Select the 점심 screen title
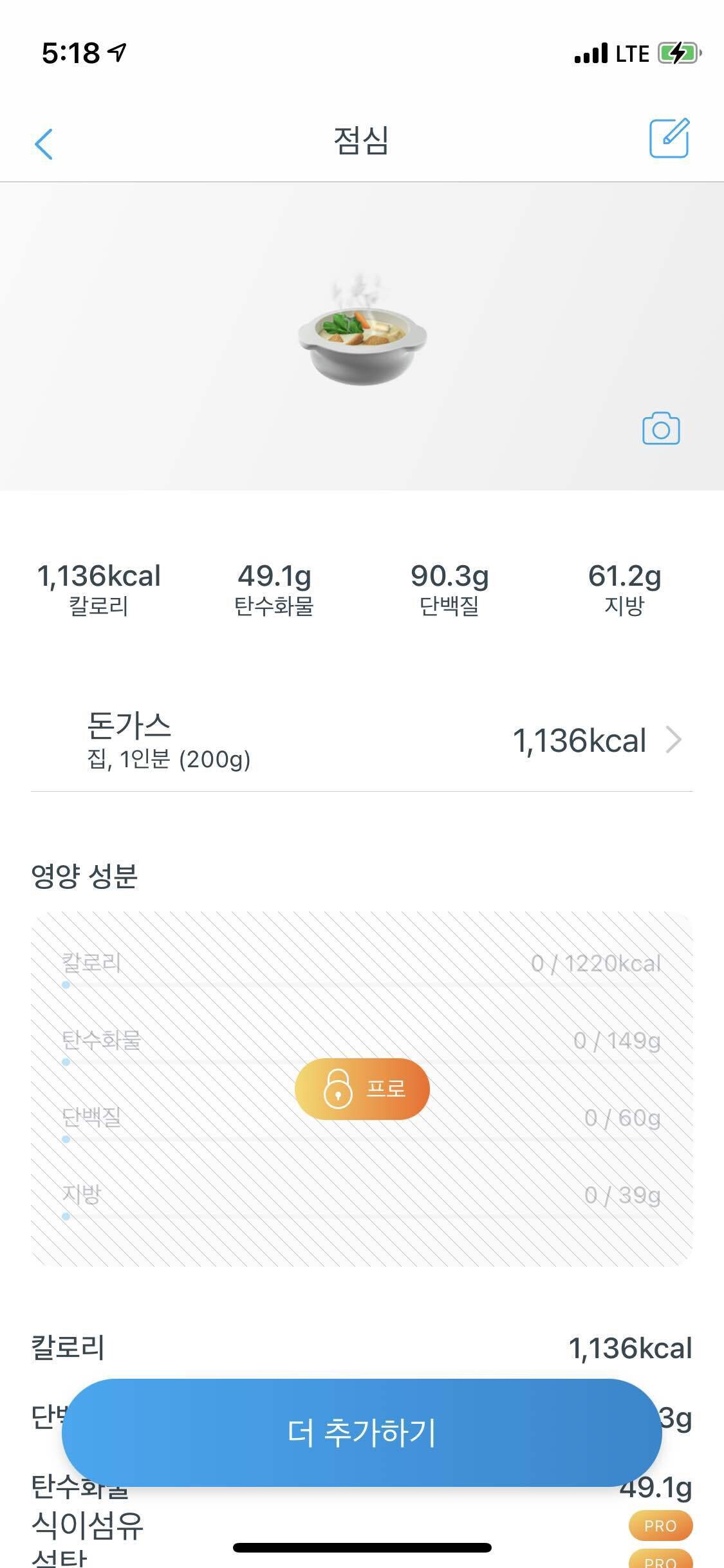724x1568 pixels. tap(362, 138)
